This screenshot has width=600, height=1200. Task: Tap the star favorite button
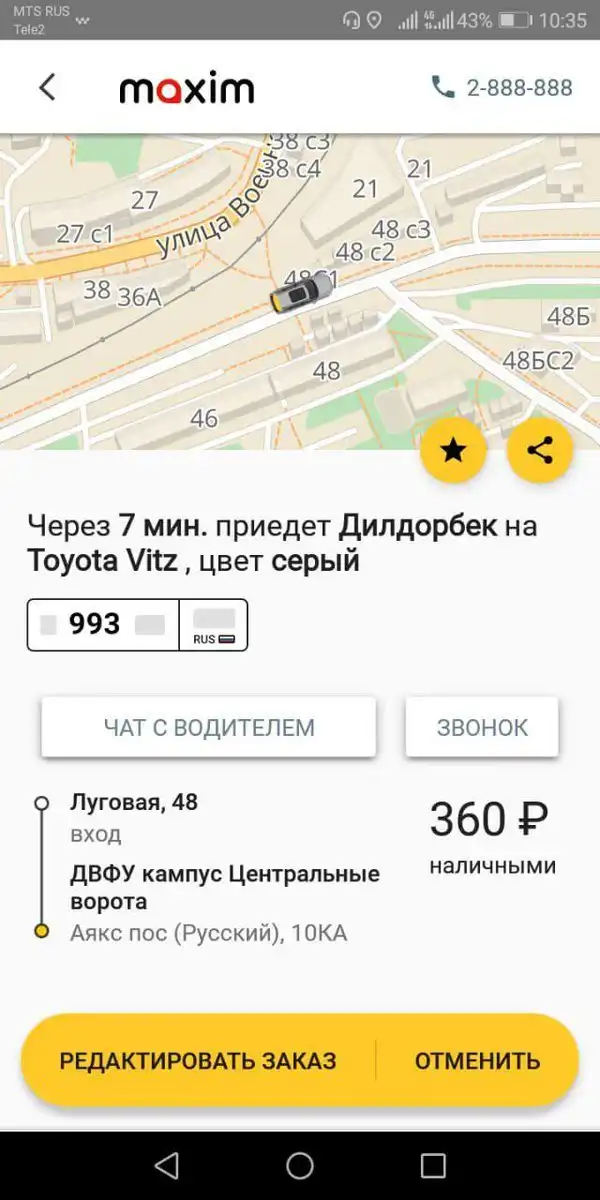454,451
